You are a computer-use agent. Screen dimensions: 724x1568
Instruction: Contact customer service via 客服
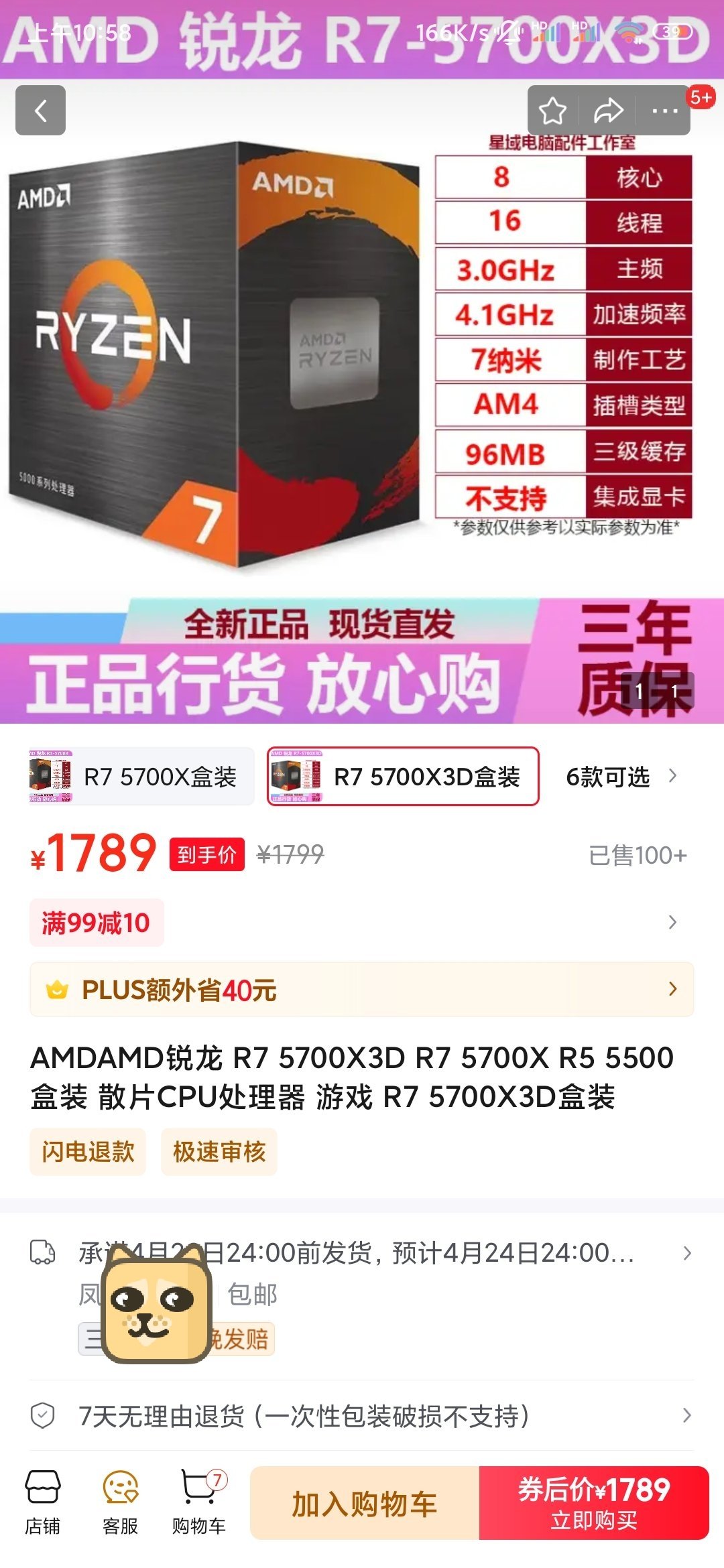coord(121,1502)
